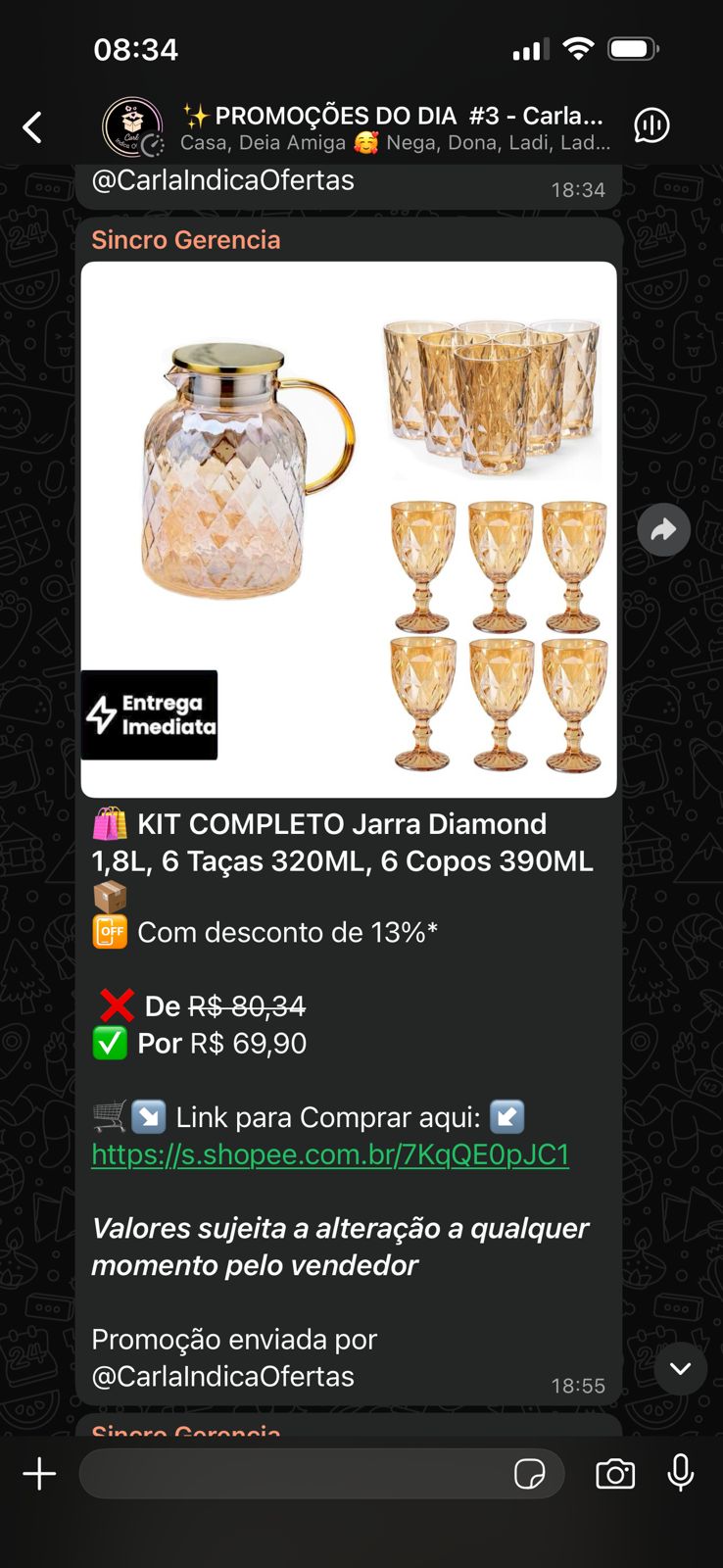Open the Shopee purchase link
The image size is (723, 1568).
pyautogui.click(x=328, y=1154)
